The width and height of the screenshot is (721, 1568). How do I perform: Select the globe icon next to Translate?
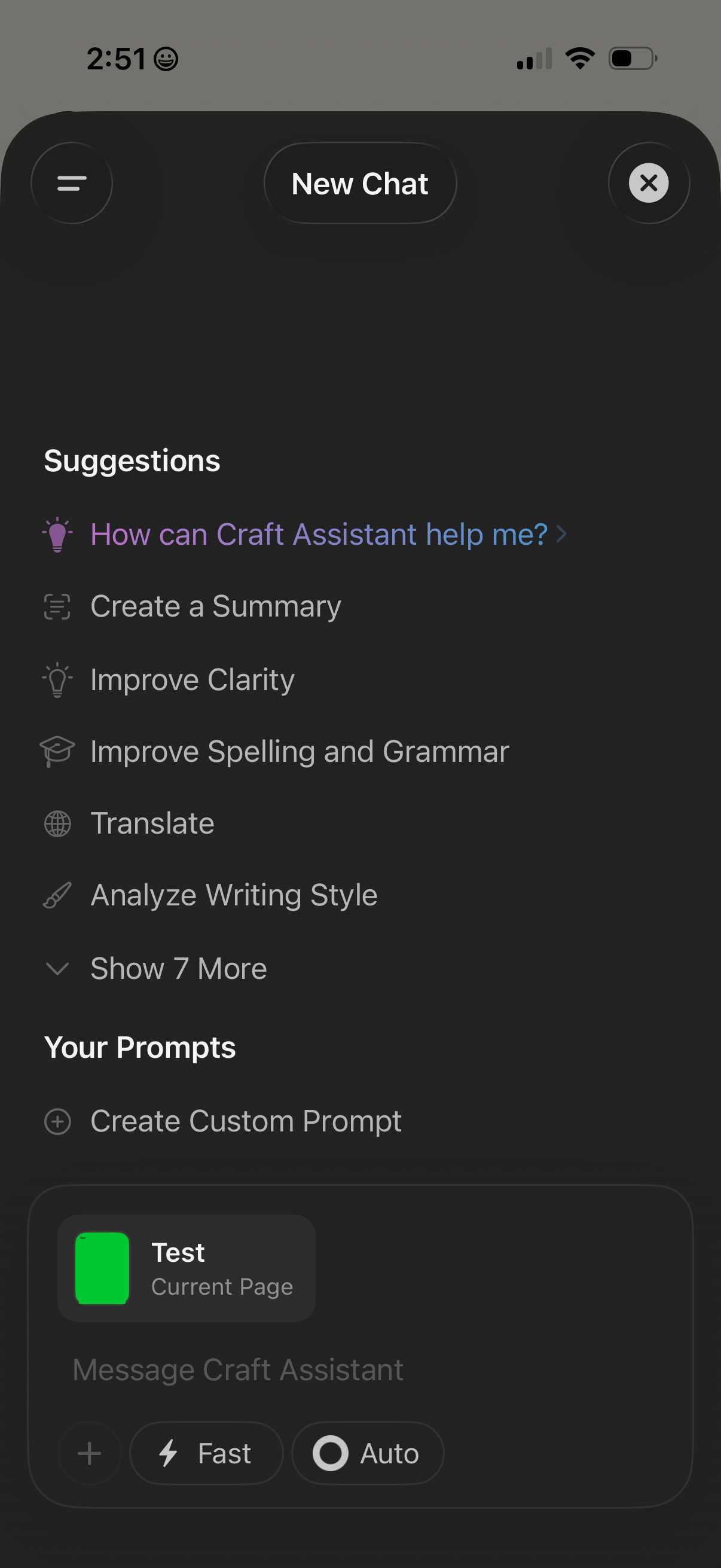[x=57, y=823]
